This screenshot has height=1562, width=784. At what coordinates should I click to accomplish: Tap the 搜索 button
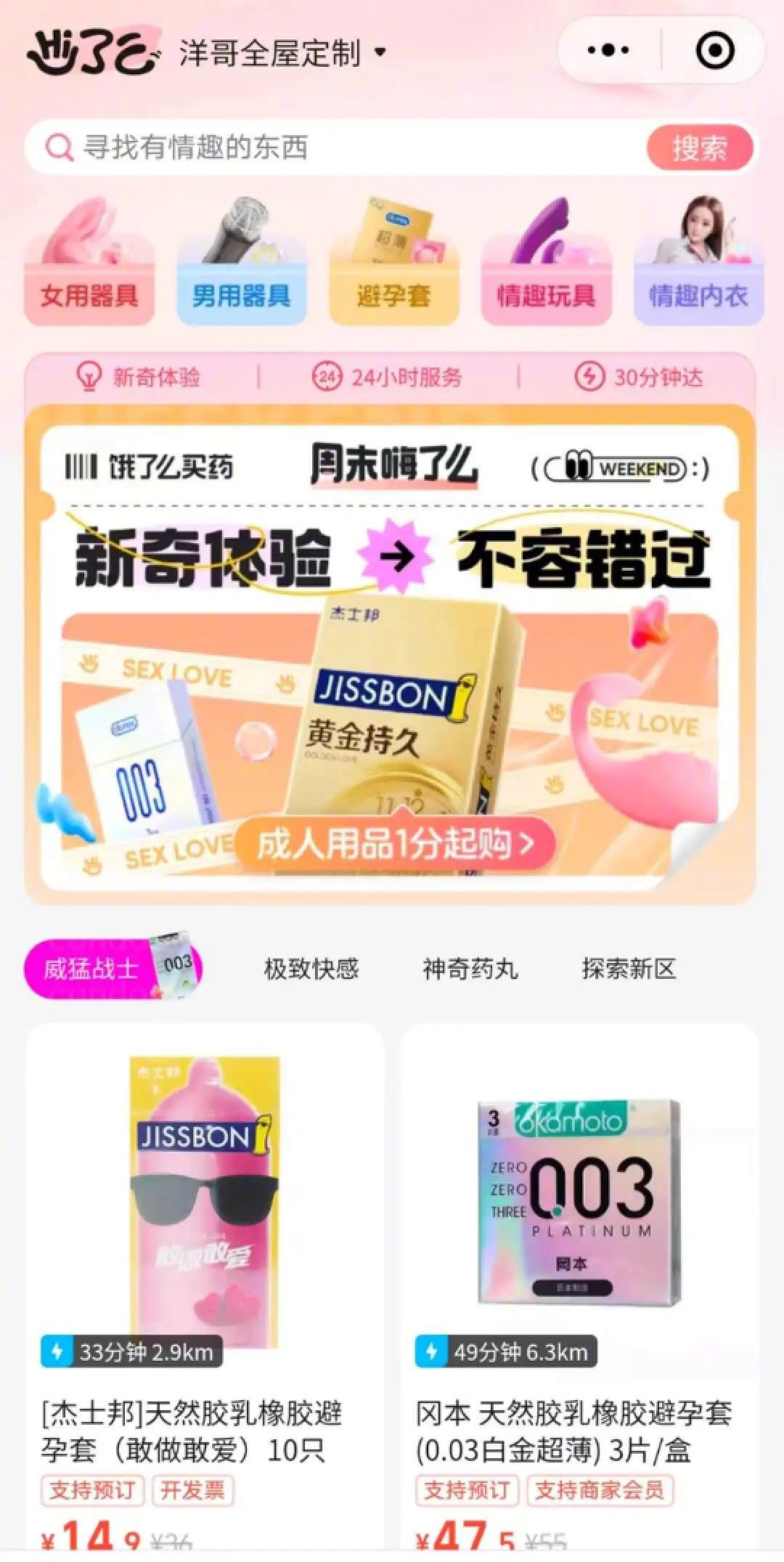pos(699,148)
